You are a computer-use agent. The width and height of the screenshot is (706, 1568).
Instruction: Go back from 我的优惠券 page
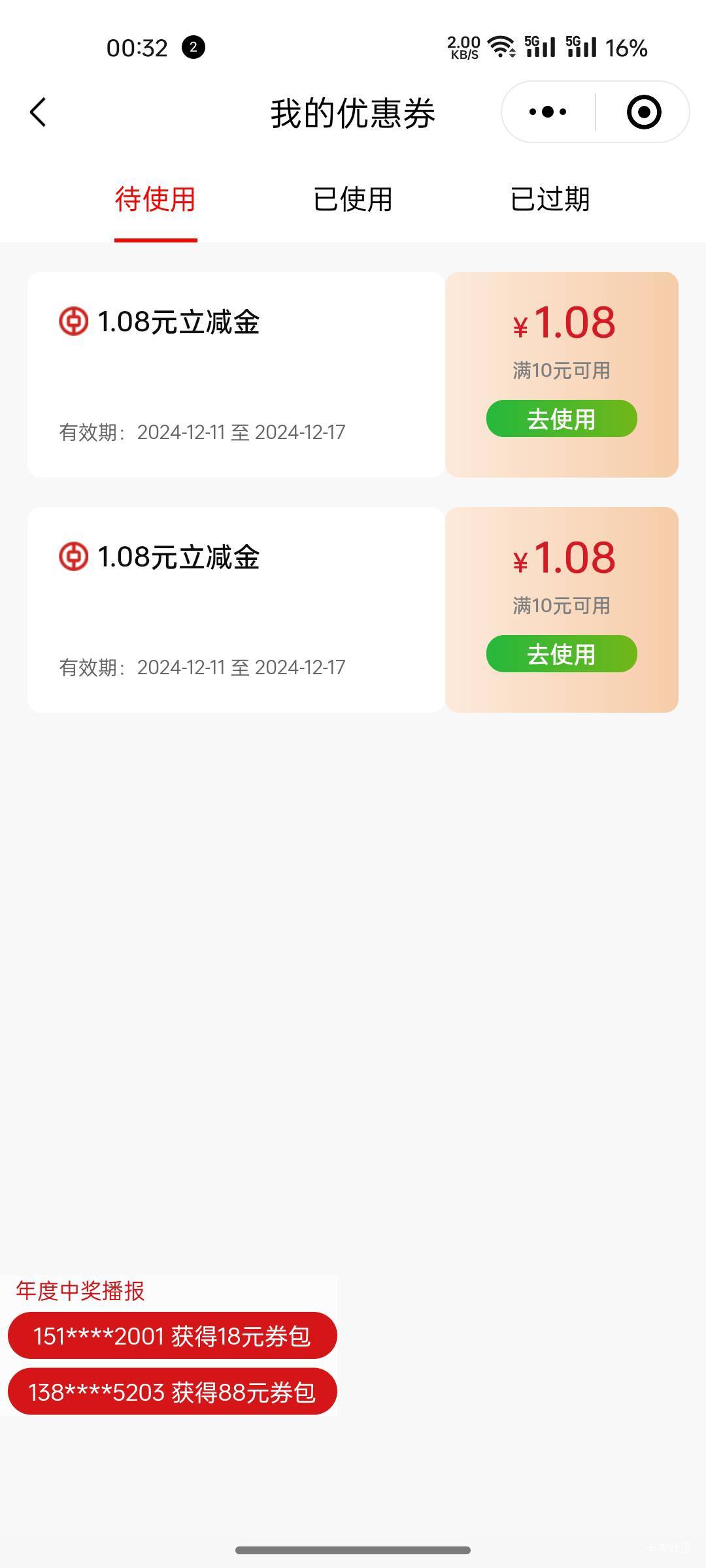38,112
